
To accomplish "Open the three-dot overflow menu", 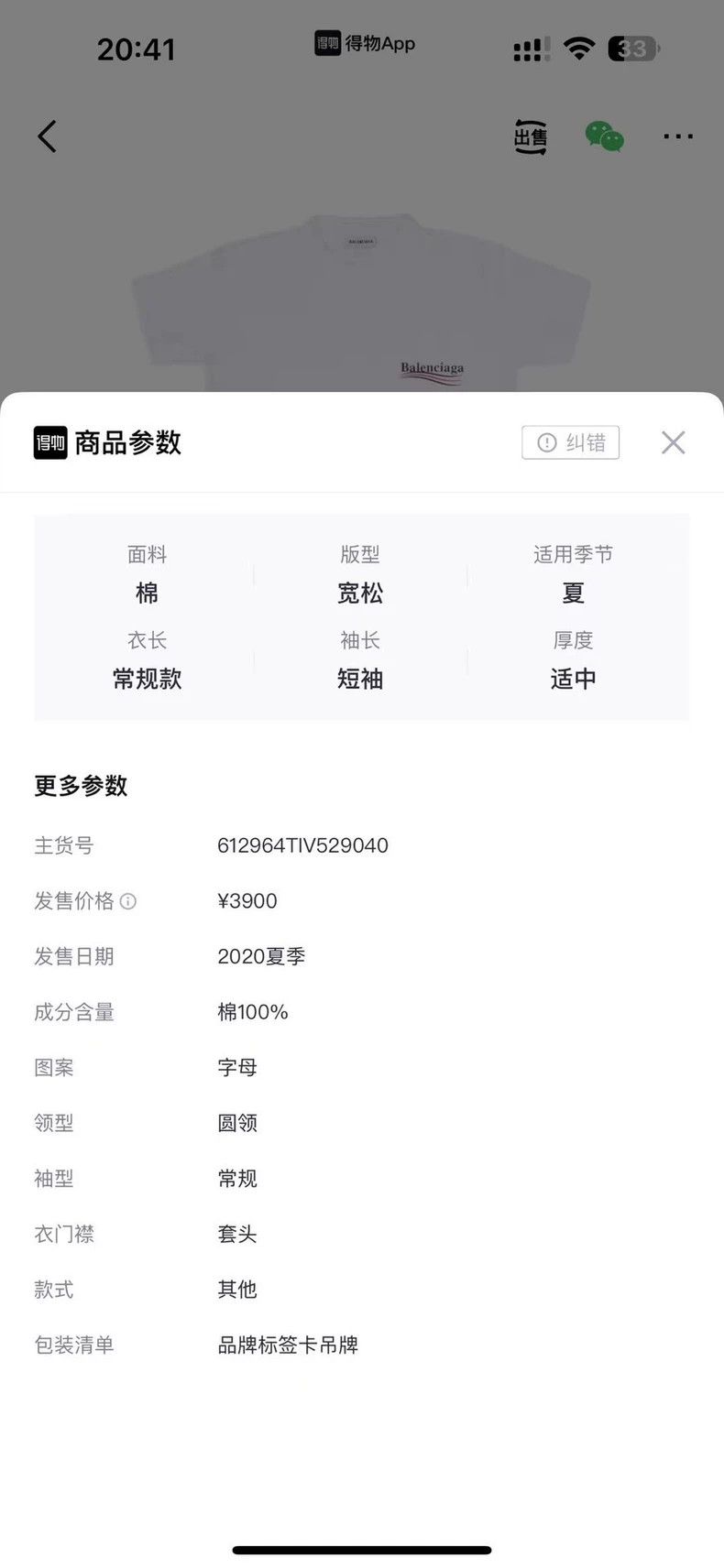I will (x=678, y=136).
